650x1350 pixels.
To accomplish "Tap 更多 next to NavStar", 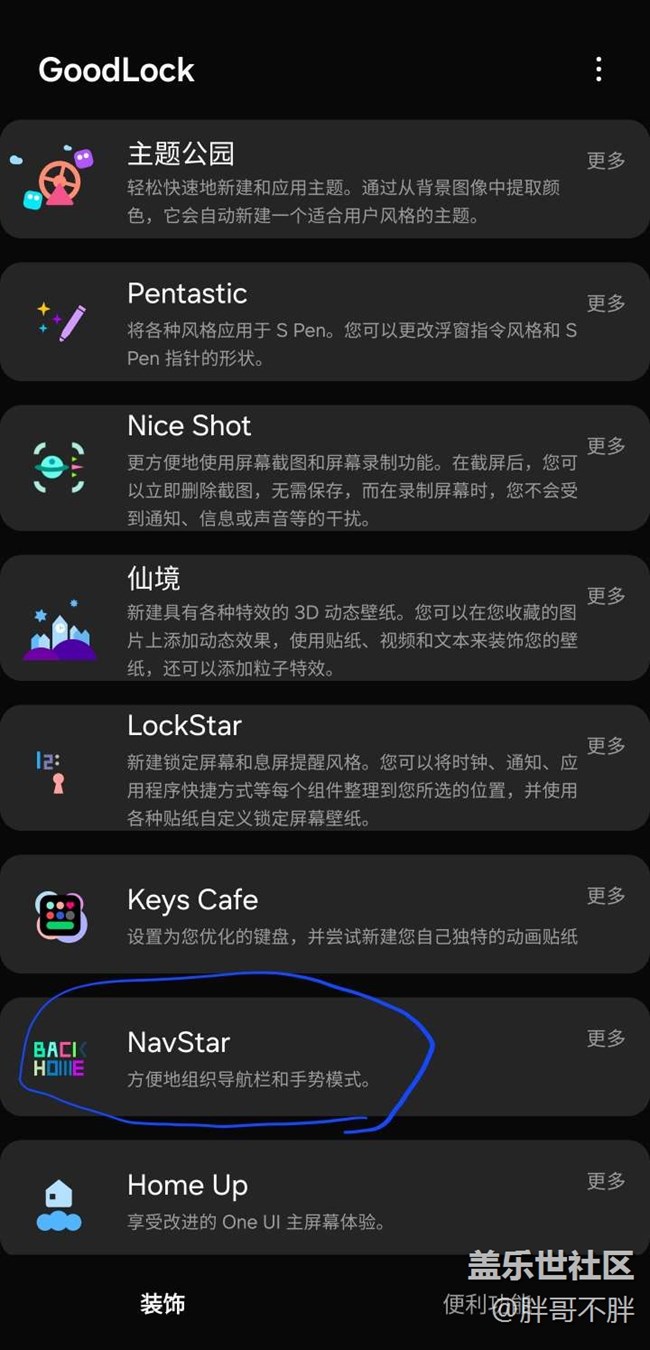I will (x=605, y=1038).
